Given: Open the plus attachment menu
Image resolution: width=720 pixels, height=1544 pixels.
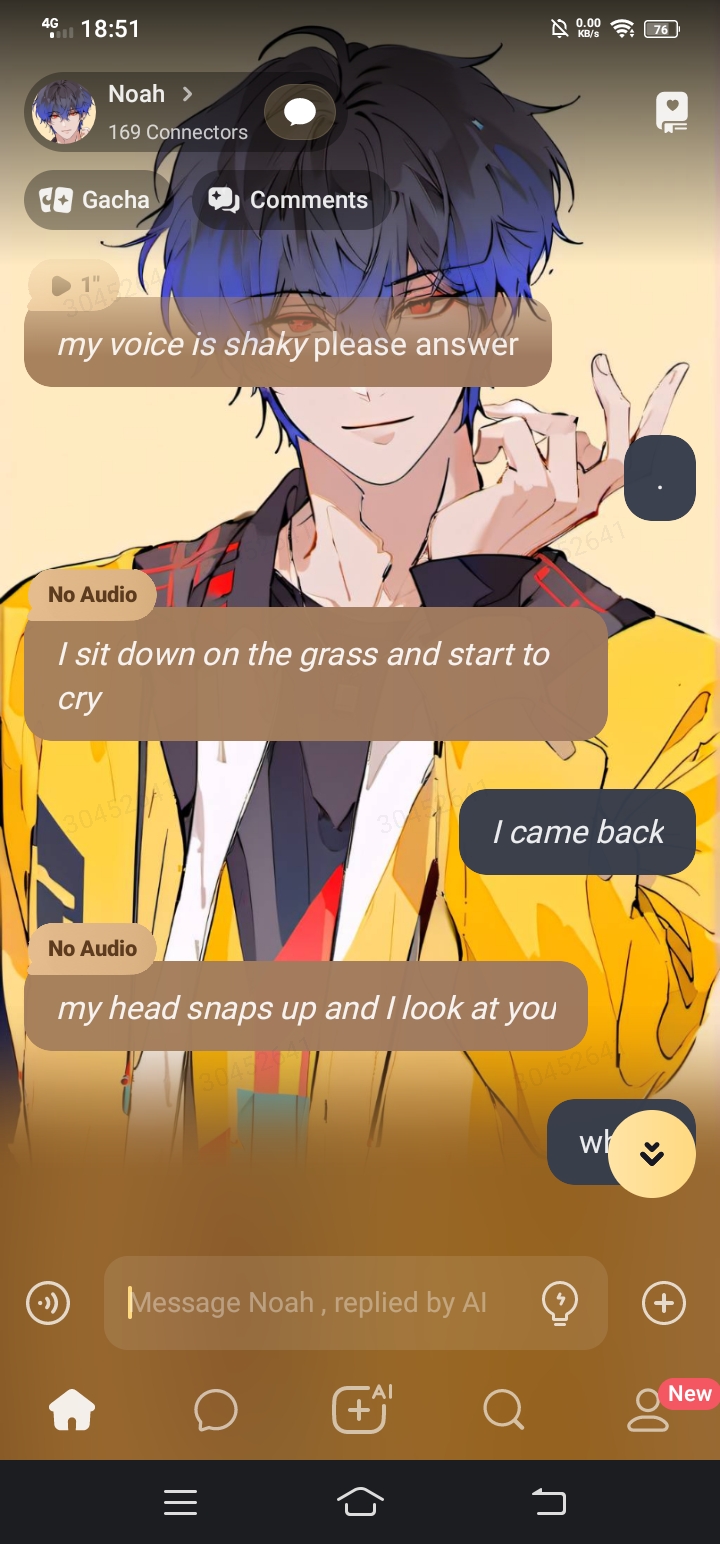Looking at the screenshot, I should pyautogui.click(x=664, y=1303).
